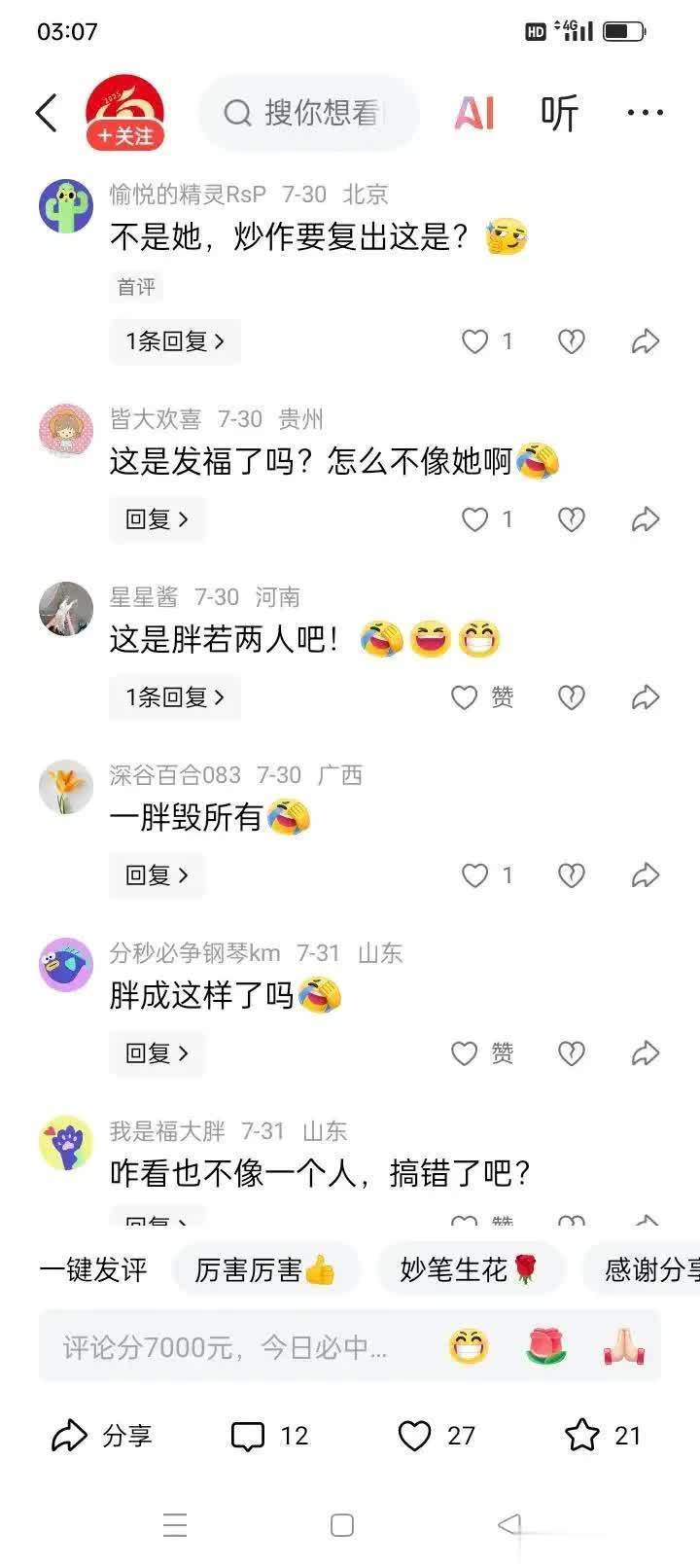Reply to 分秒必争钢琴km's comment
Viewport: 700px width, 1568px height.
[x=156, y=1053]
